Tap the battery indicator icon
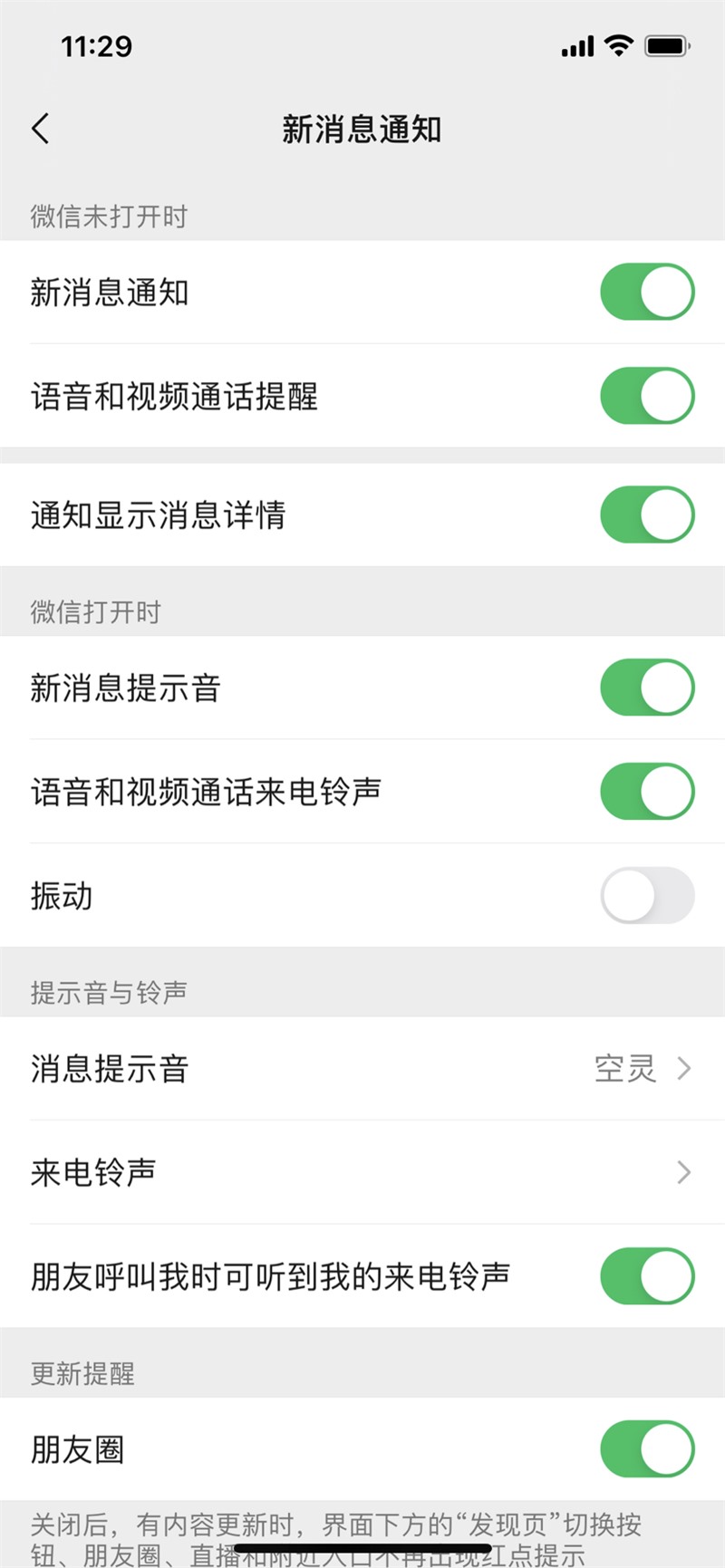725x1568 pixels. click(668, 45)
